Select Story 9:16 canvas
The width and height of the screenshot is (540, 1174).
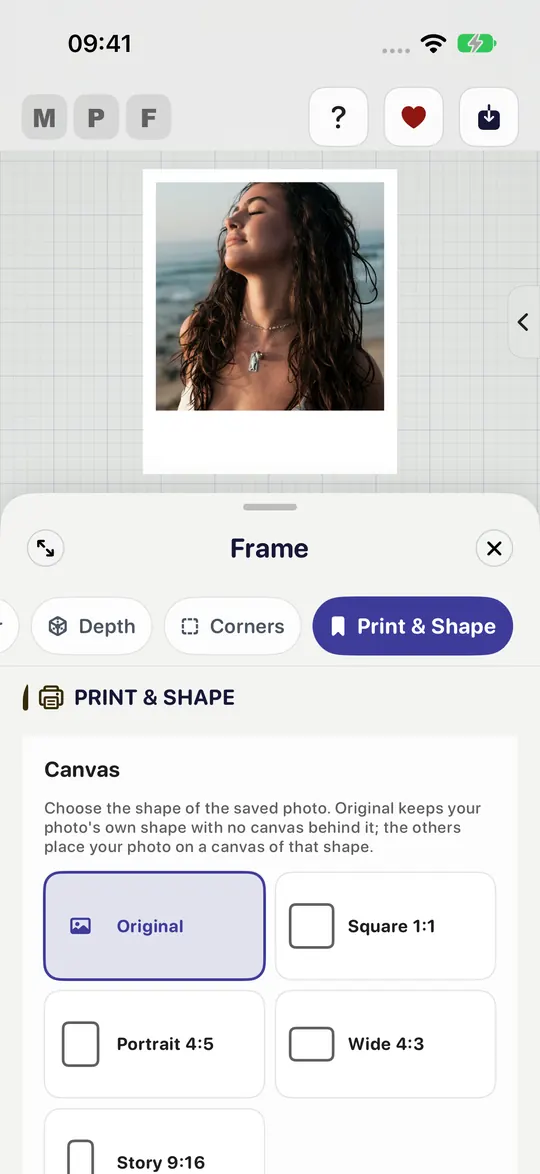pyautogui.click(x=154, y=1142)
